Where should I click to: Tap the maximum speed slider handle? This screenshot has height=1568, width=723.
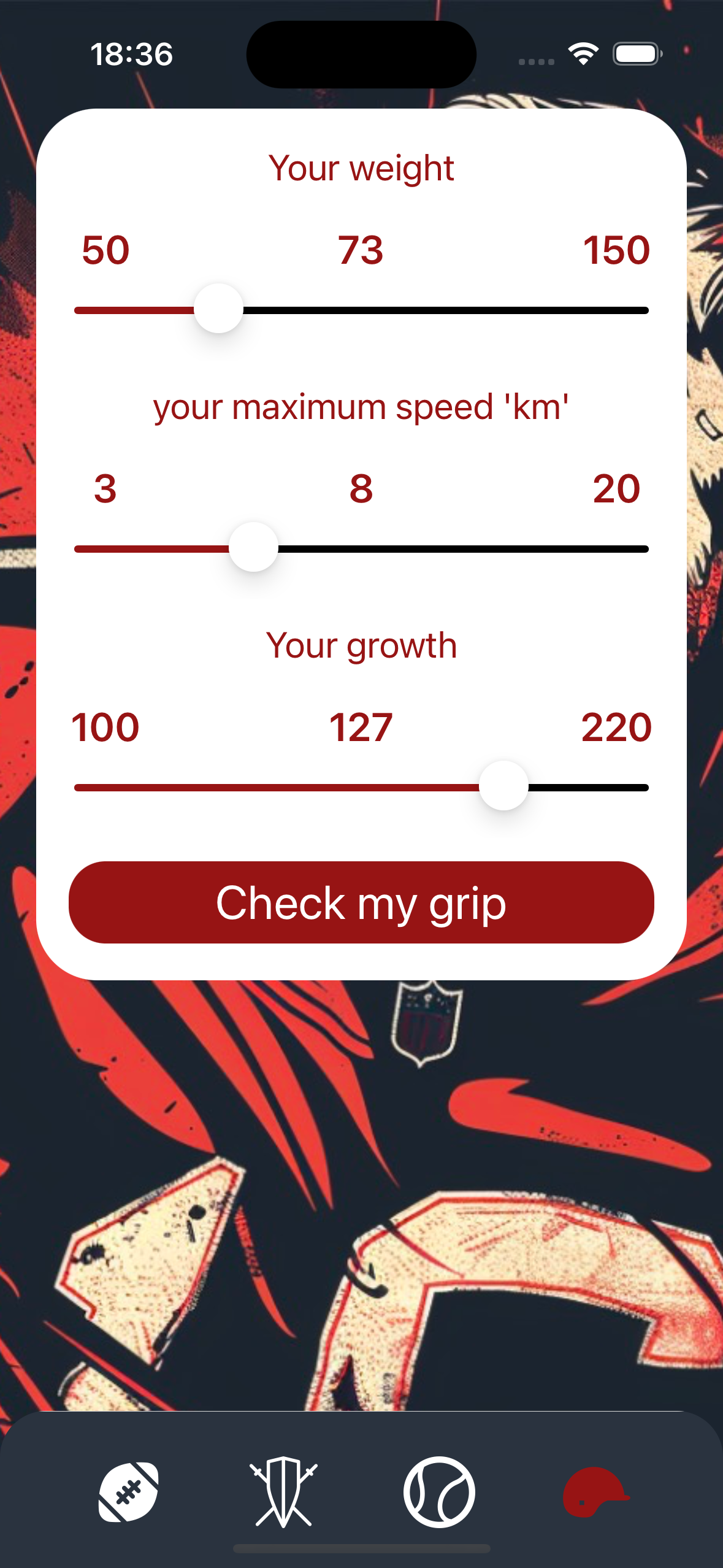[x=253, y=547]
